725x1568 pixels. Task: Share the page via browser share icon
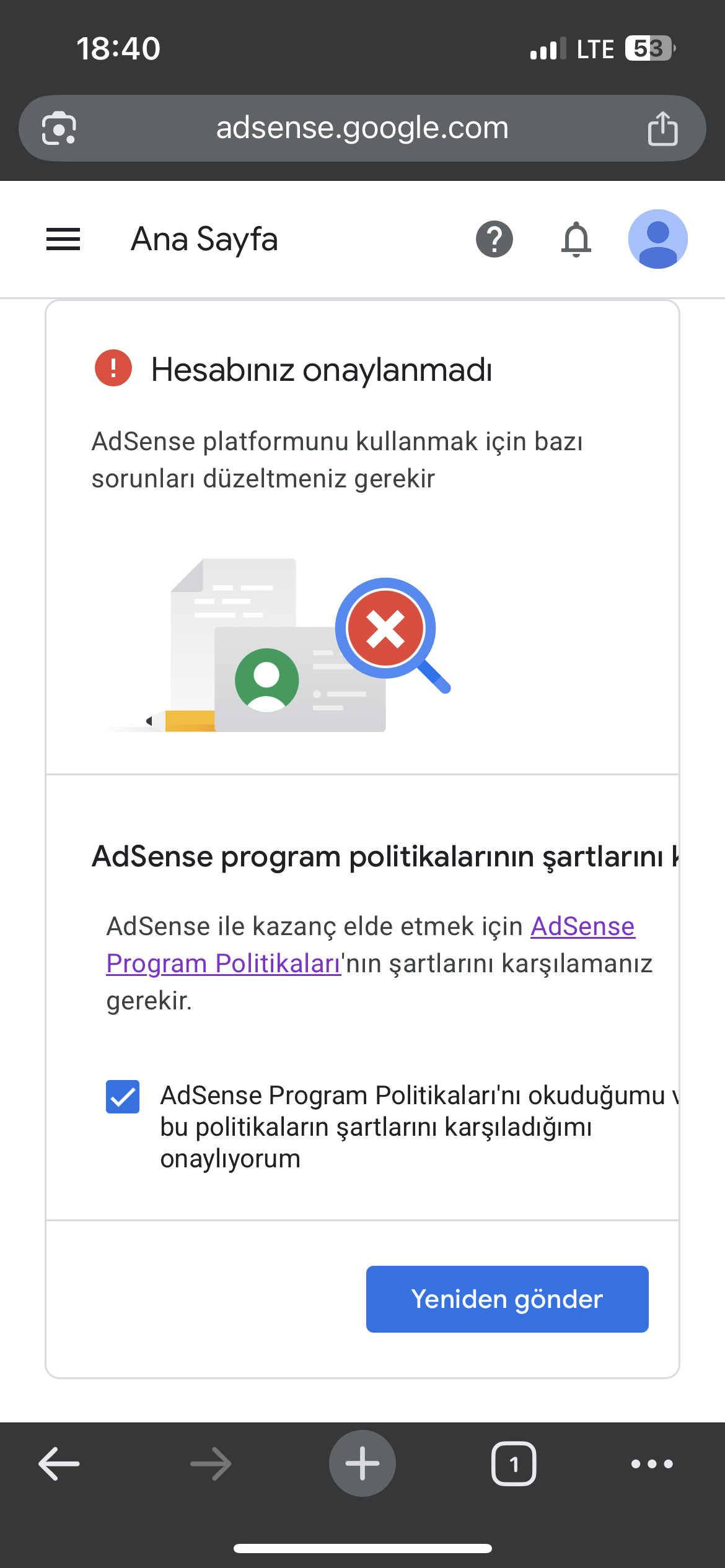coord(662,128)
